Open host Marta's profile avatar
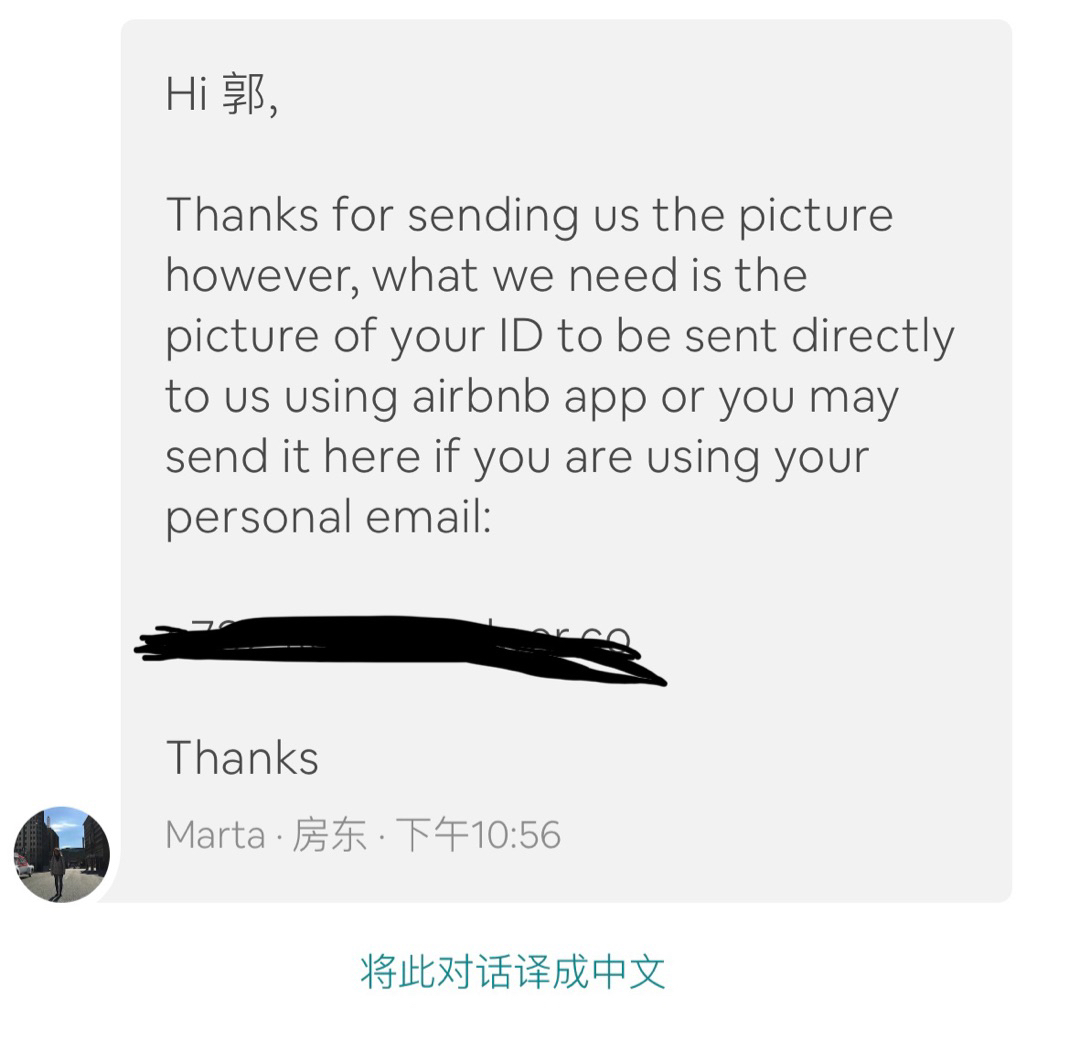 pyautogui.click(x=61, y=855)
